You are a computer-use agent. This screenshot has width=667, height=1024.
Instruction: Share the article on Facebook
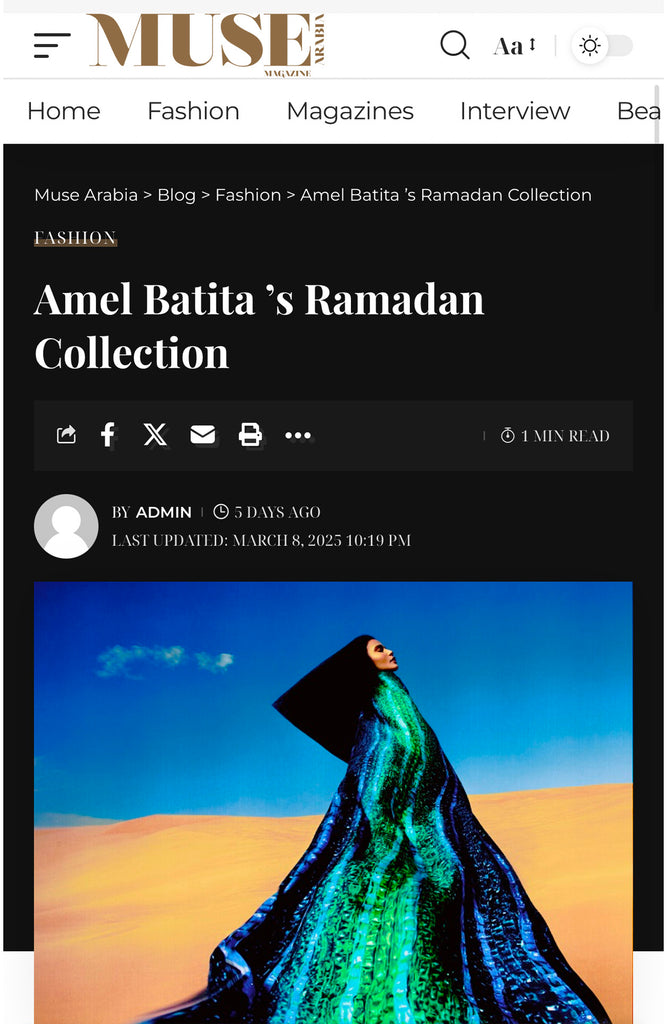[x=108, y=435]
